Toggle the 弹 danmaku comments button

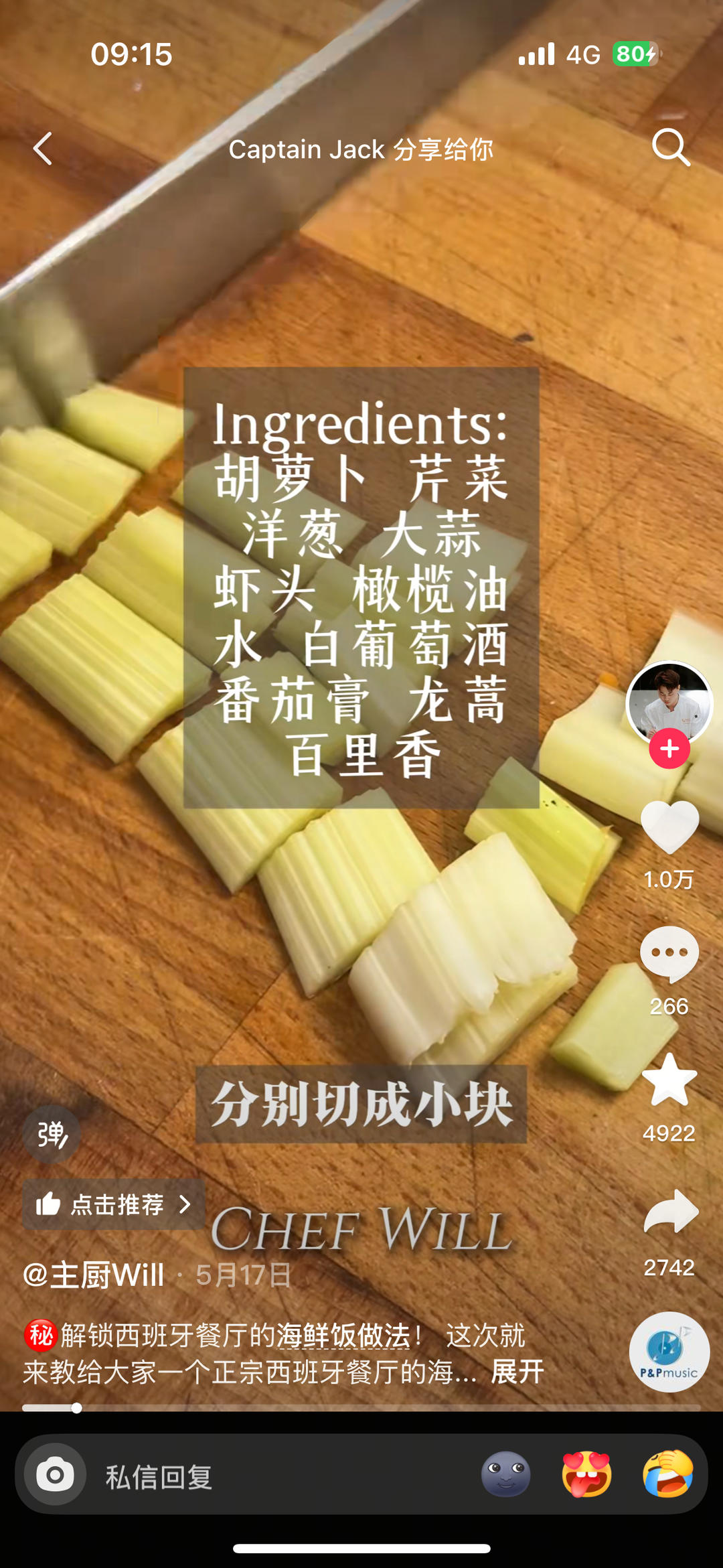pyautogui.click(x=52, y=1134)
